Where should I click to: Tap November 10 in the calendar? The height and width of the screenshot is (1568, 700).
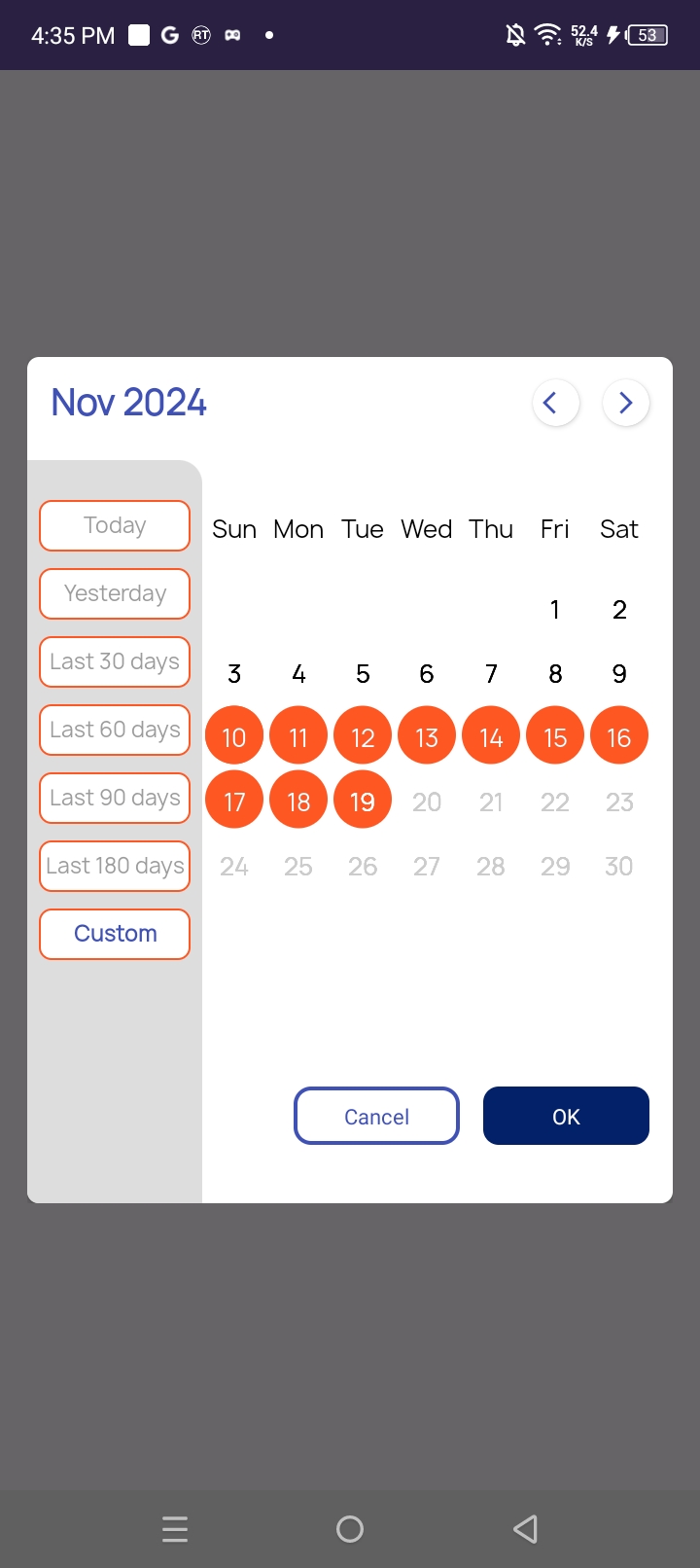[234, 737]
